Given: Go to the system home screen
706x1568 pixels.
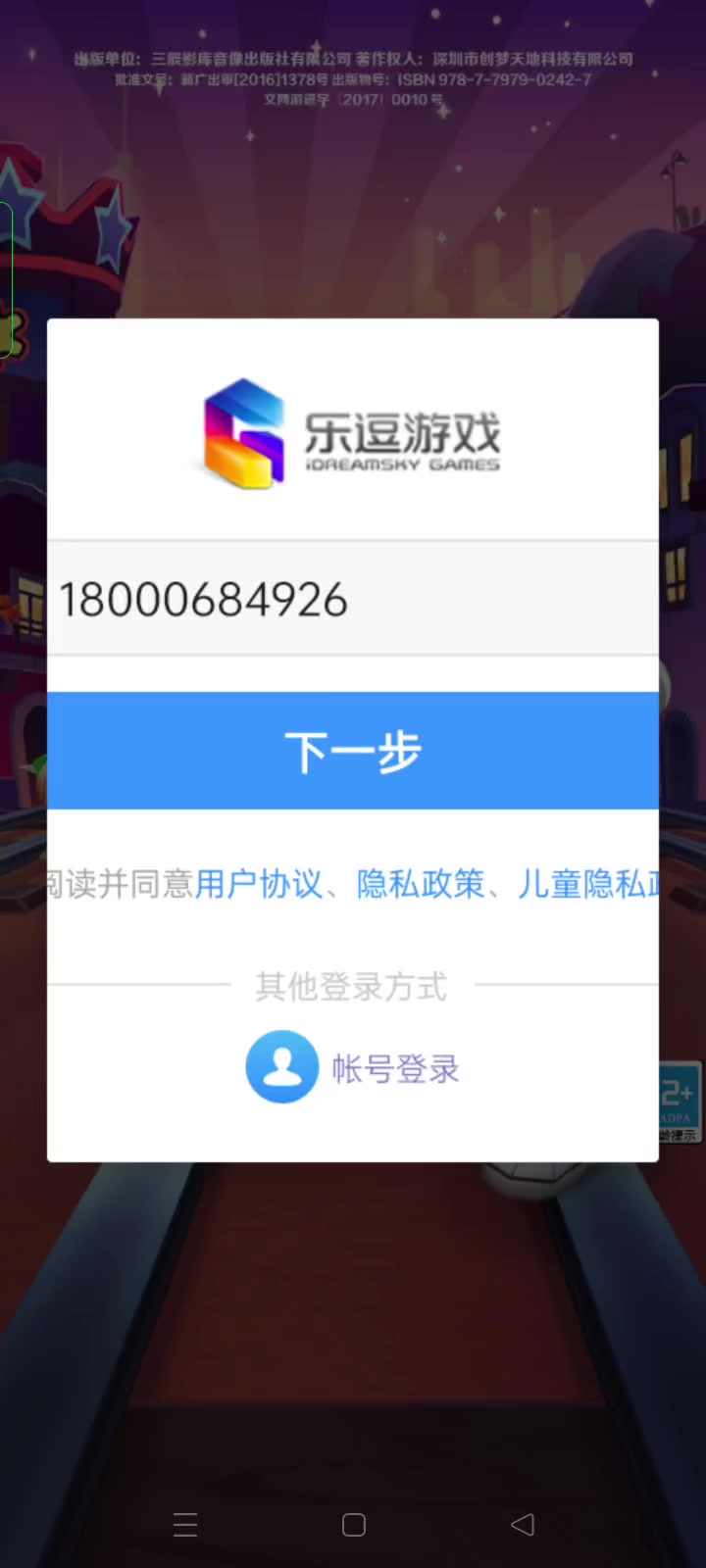Looking at the screenshot, I should click(x=353, y=1524).
